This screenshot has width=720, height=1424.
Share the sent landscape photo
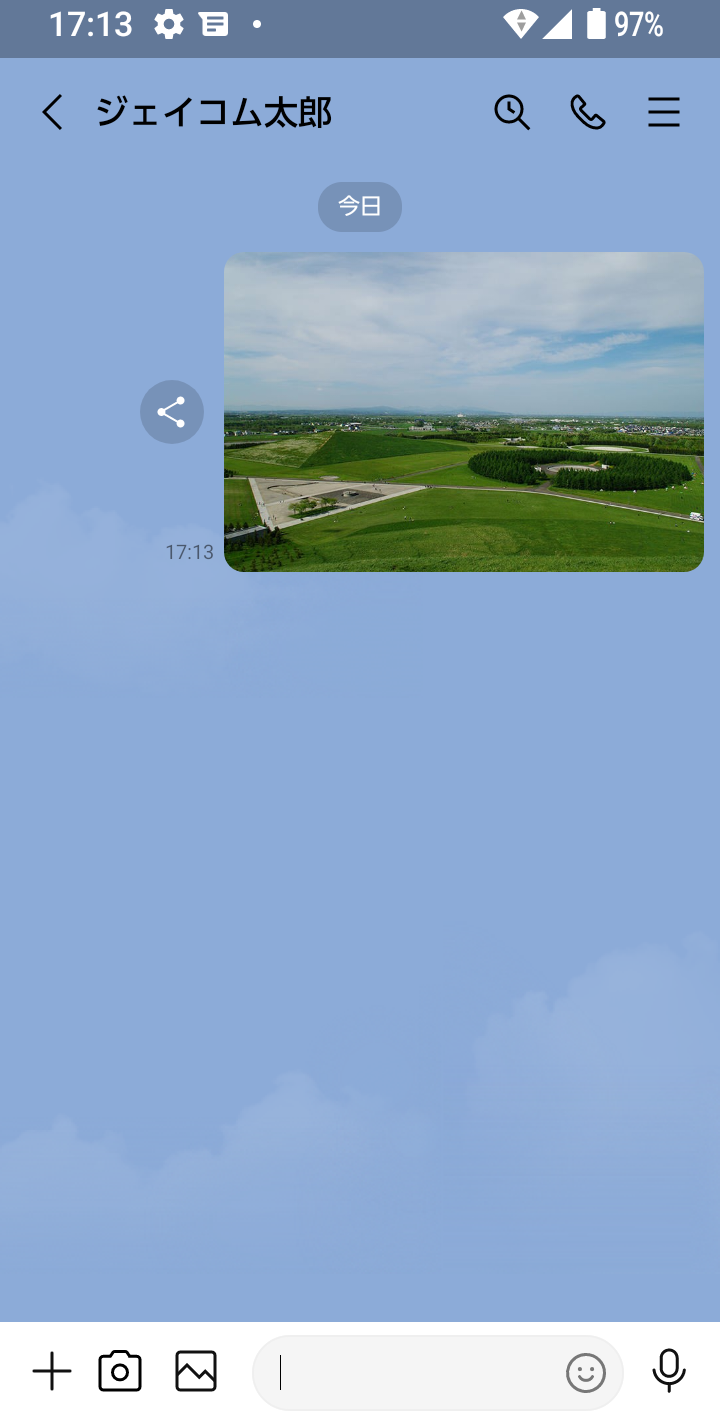(172, 412)
